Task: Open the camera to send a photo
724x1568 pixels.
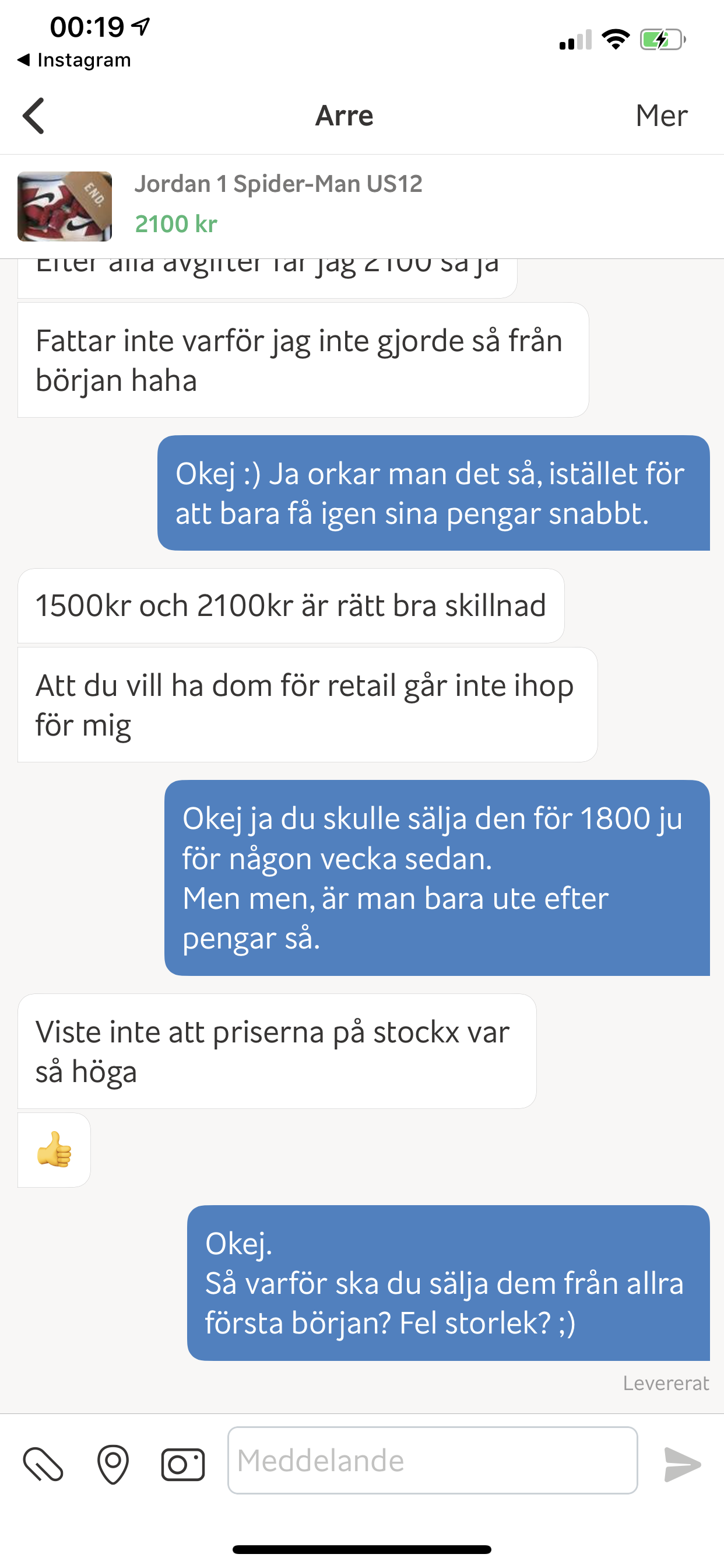Action: click(x=182, y=1464)
